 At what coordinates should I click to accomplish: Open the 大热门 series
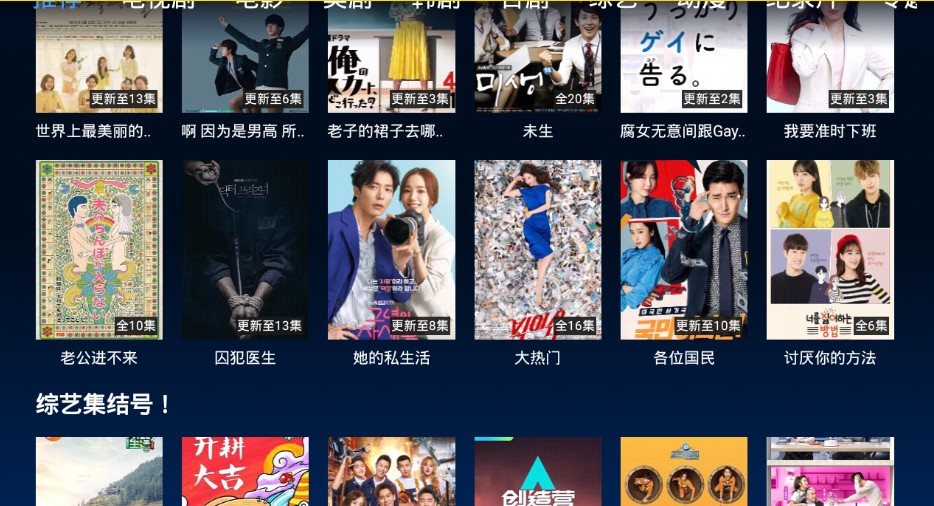[x=537, y=250]
